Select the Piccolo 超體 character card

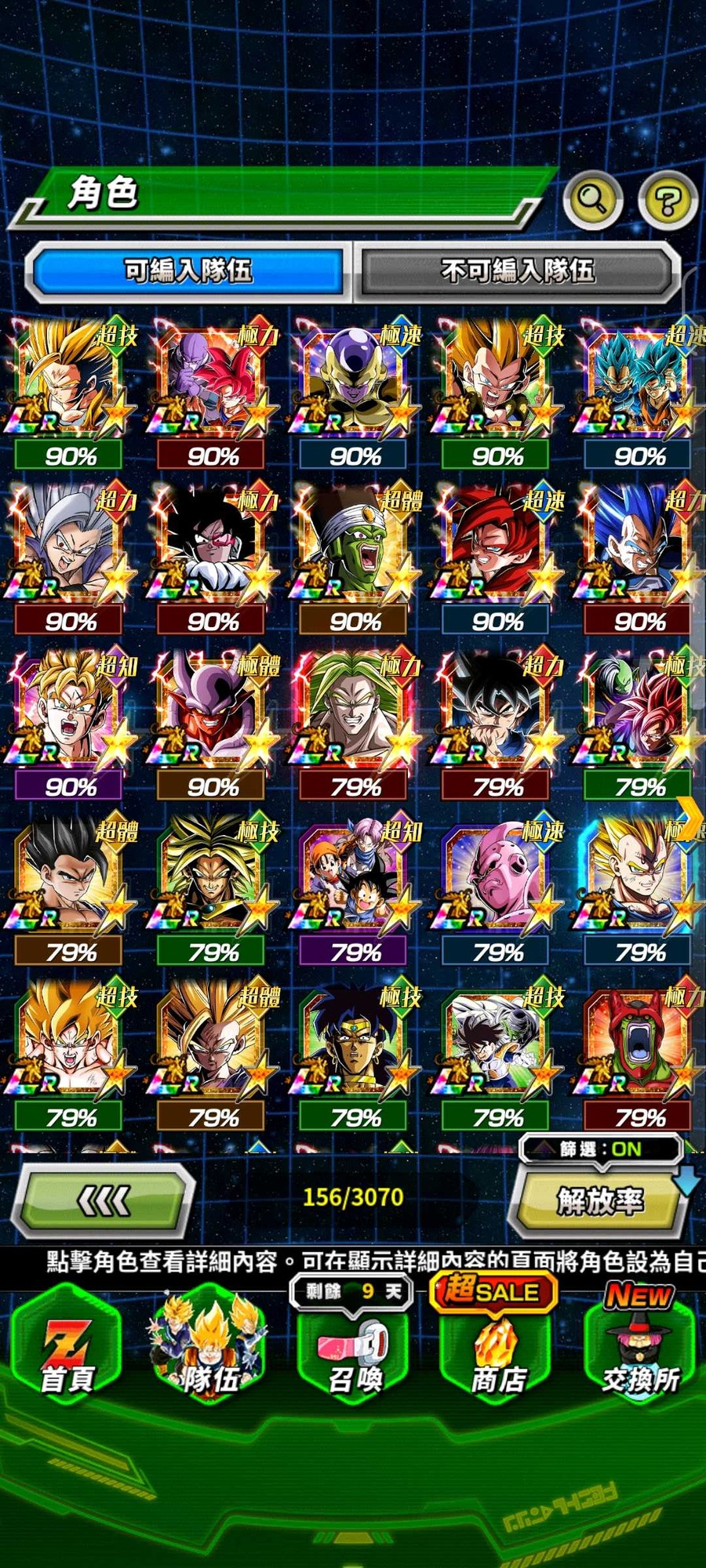coord(355,545)
